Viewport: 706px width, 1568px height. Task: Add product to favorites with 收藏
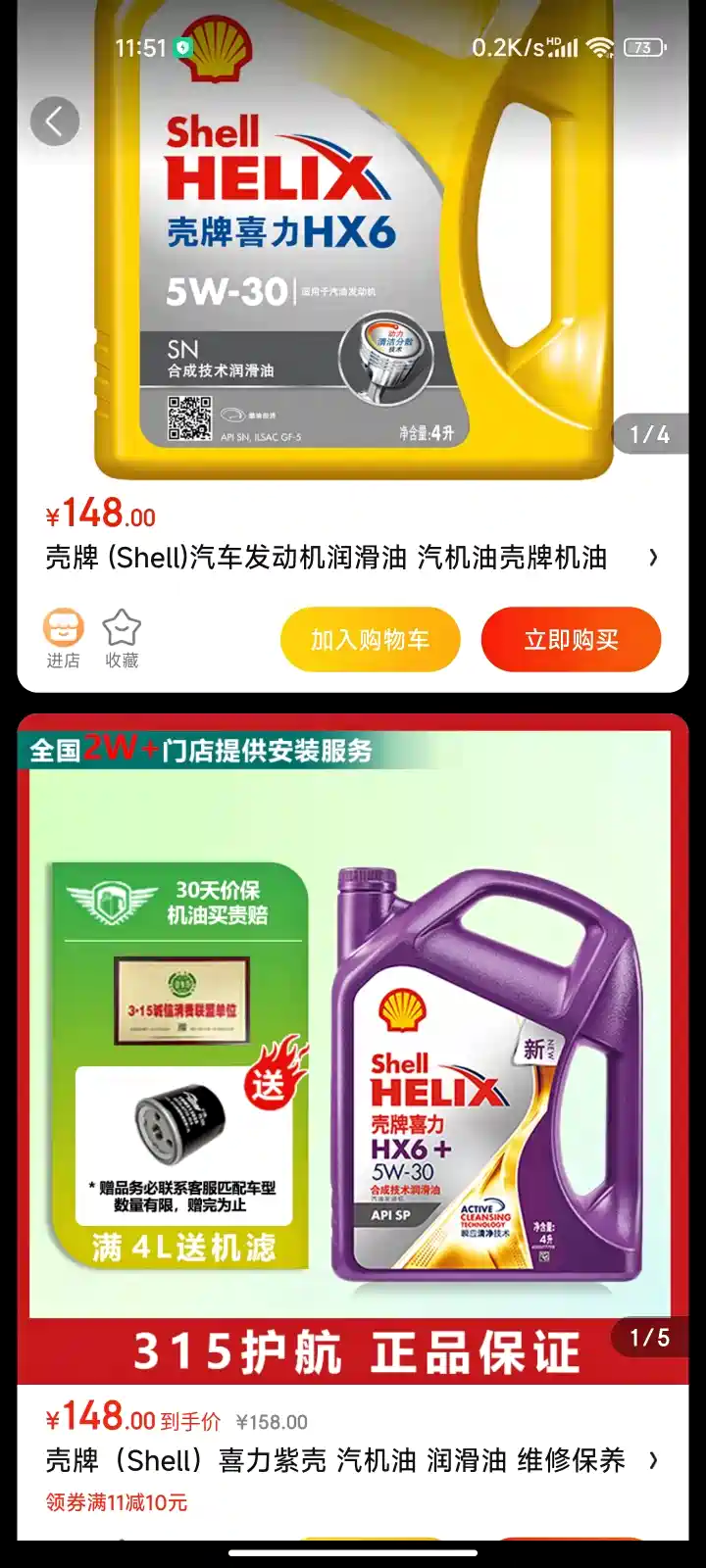(122, 638)
